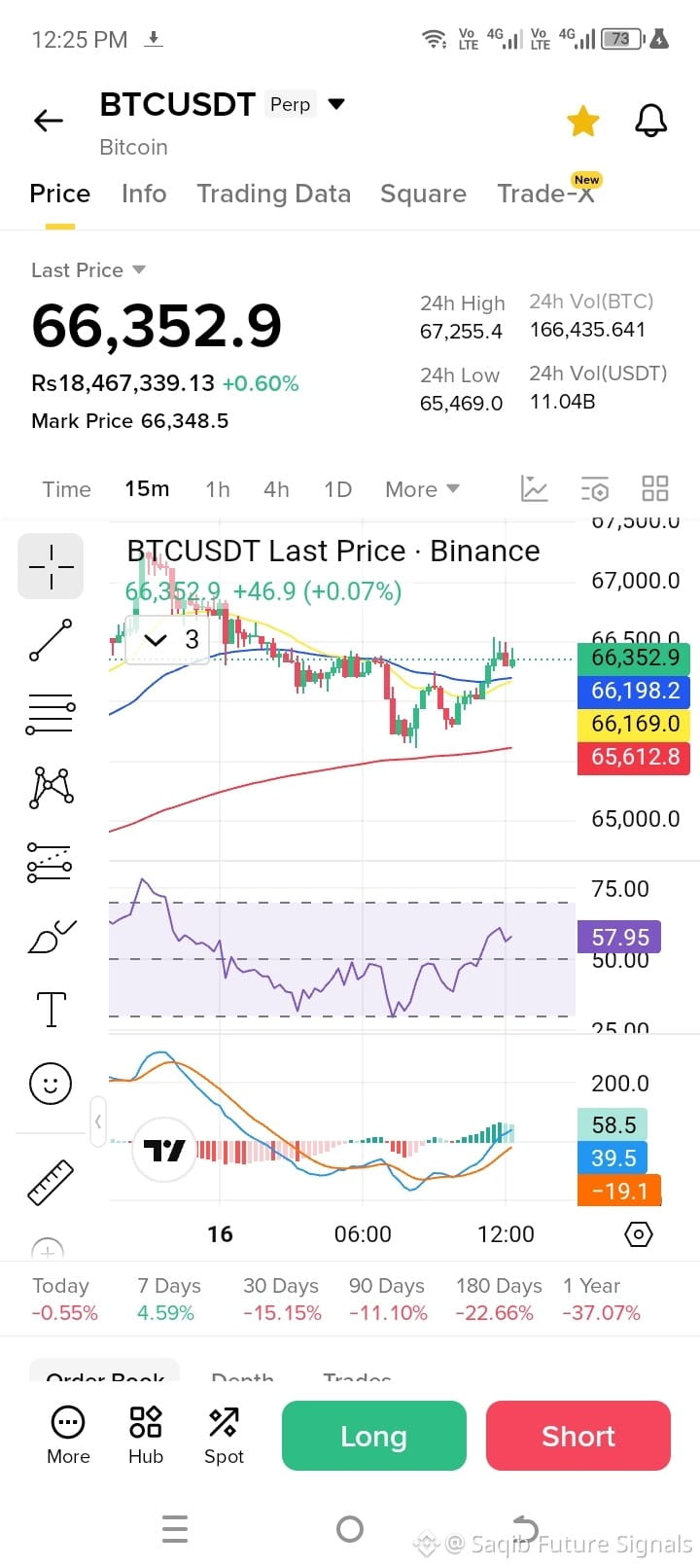
Task: Open the Spot shortcut
Action: pos(224,1435)
